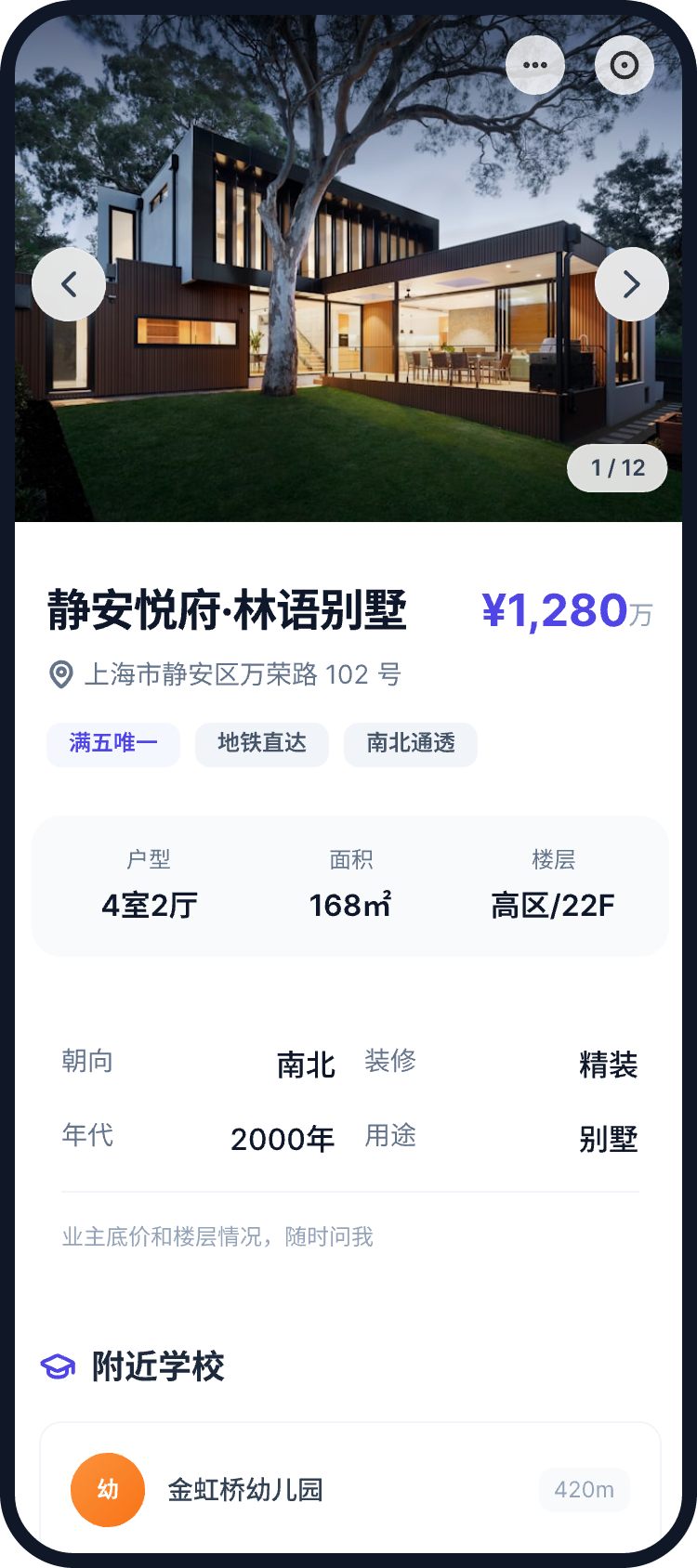The width and height of the screenshot is (697, 1568).
Task: Open the 金虹桥幼儿园 school entry
Action: coord(243,1489)
